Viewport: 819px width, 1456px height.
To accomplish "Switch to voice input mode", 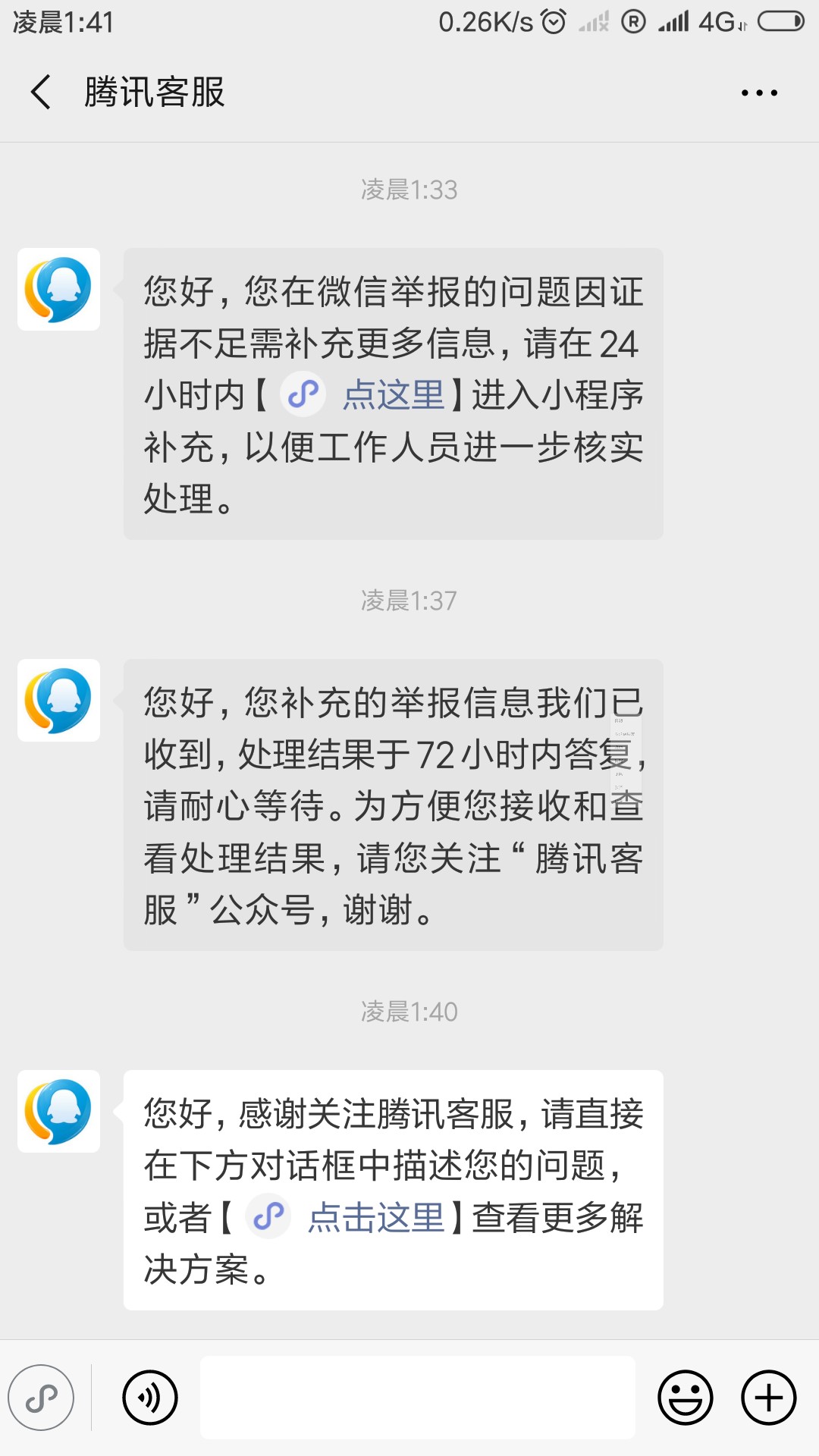I will pyautogui.click(x=150, y=1398).
